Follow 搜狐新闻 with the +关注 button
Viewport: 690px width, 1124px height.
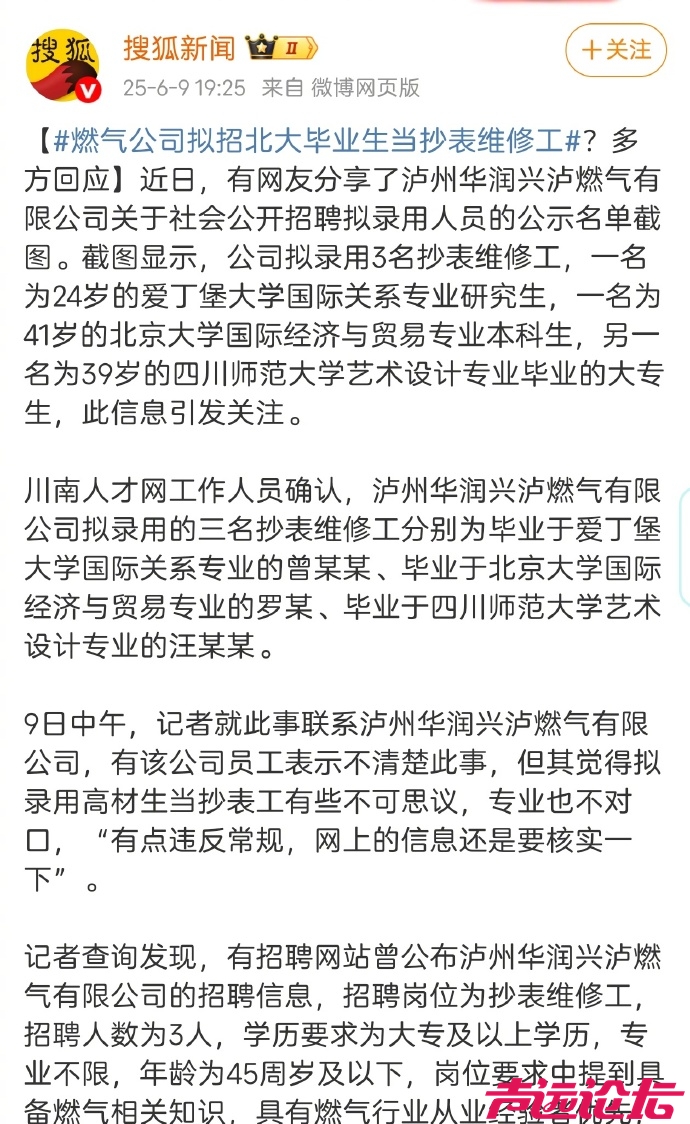pyautogui.click(x=615, y=49)
